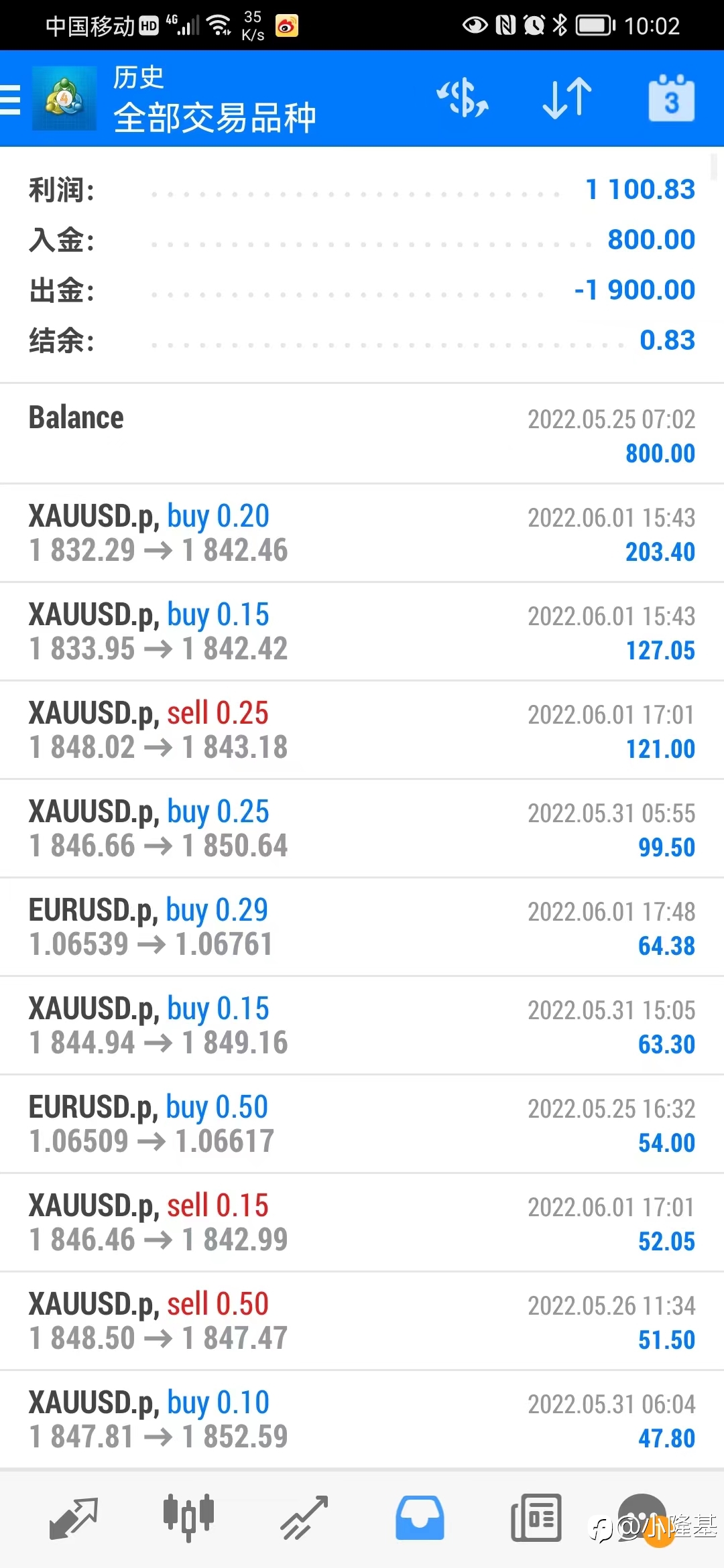Viewport: 724px width, 1568px height.
Task: Open the XAUUSD.p sell 0.50 trade
Action: tap(362, 1321)
